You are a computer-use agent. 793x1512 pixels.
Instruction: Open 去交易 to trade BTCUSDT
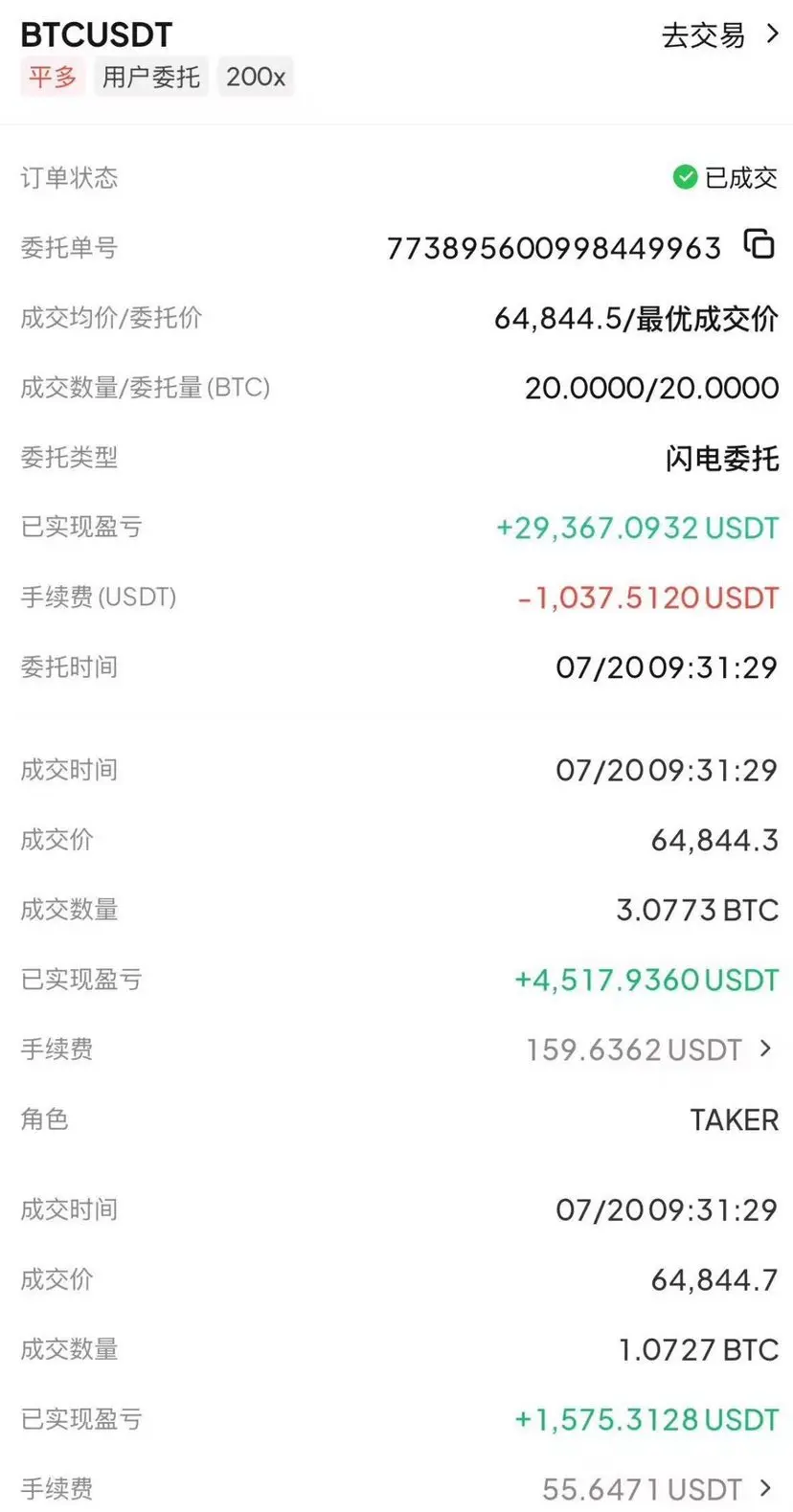(x=720, y=35)
